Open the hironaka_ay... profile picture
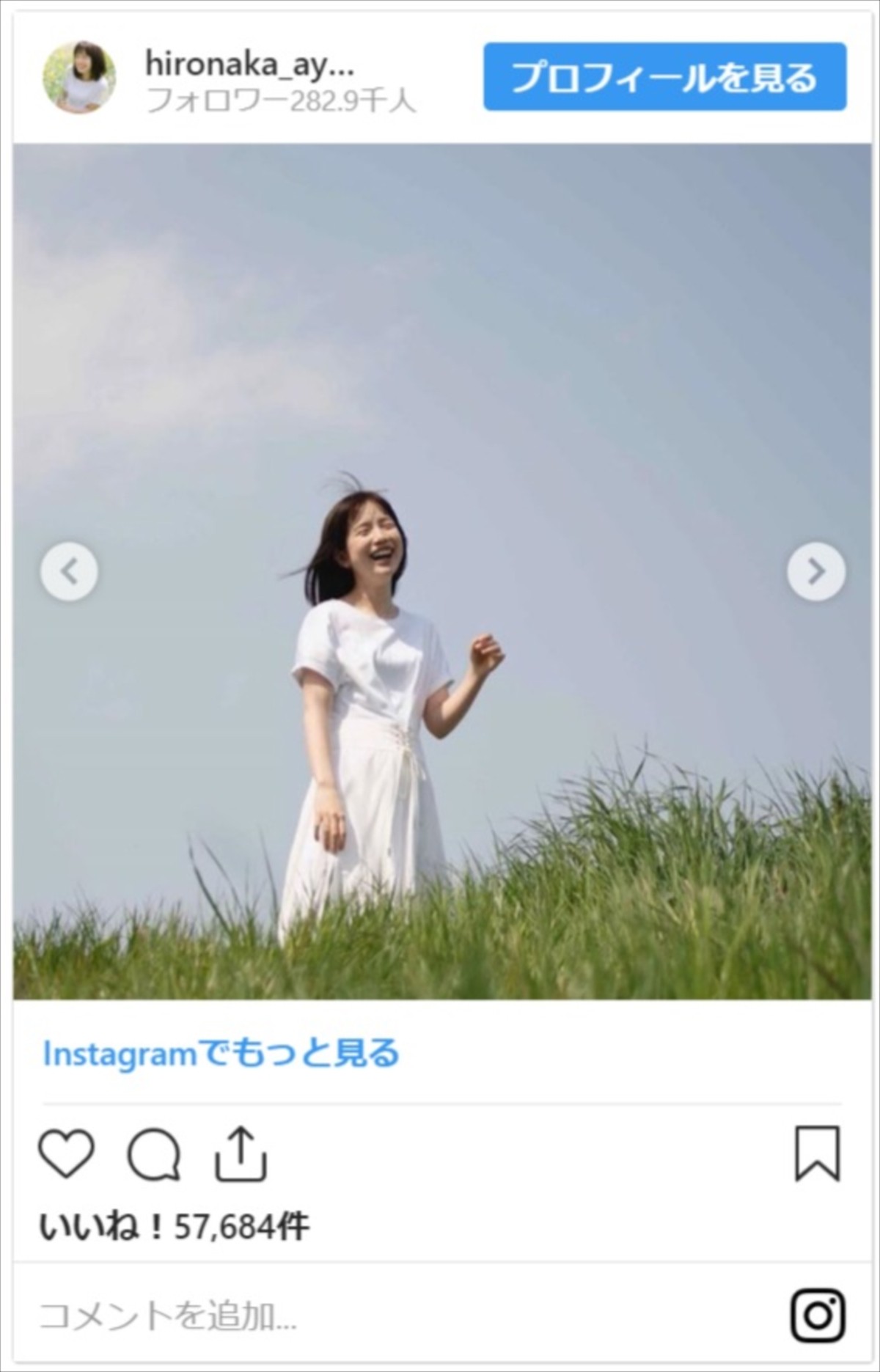Image resolution: width=880 pixels, height=1372 pixels. [79, 78]
